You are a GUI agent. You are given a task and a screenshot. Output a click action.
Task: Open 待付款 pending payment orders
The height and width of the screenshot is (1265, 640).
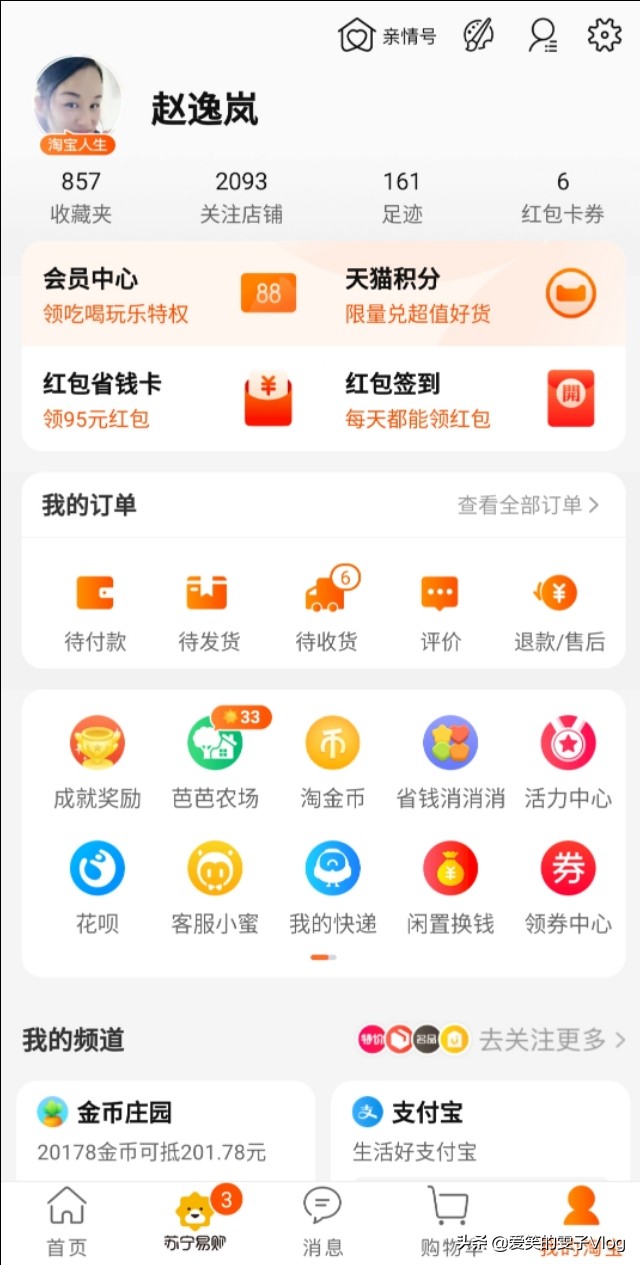coord(95,611)
